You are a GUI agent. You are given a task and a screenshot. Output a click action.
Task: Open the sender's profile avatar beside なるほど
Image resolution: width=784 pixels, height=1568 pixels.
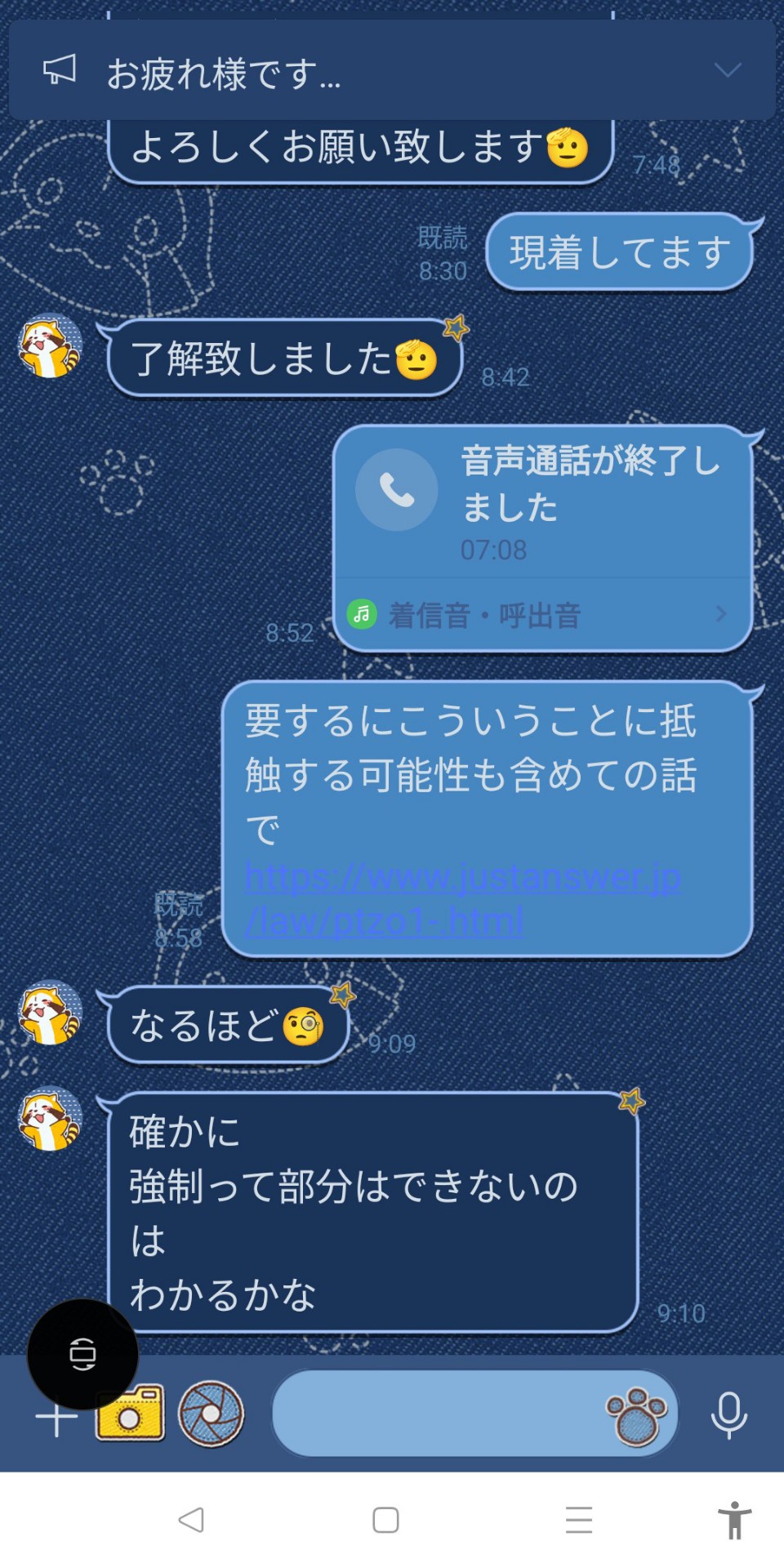coord(51,1013)
